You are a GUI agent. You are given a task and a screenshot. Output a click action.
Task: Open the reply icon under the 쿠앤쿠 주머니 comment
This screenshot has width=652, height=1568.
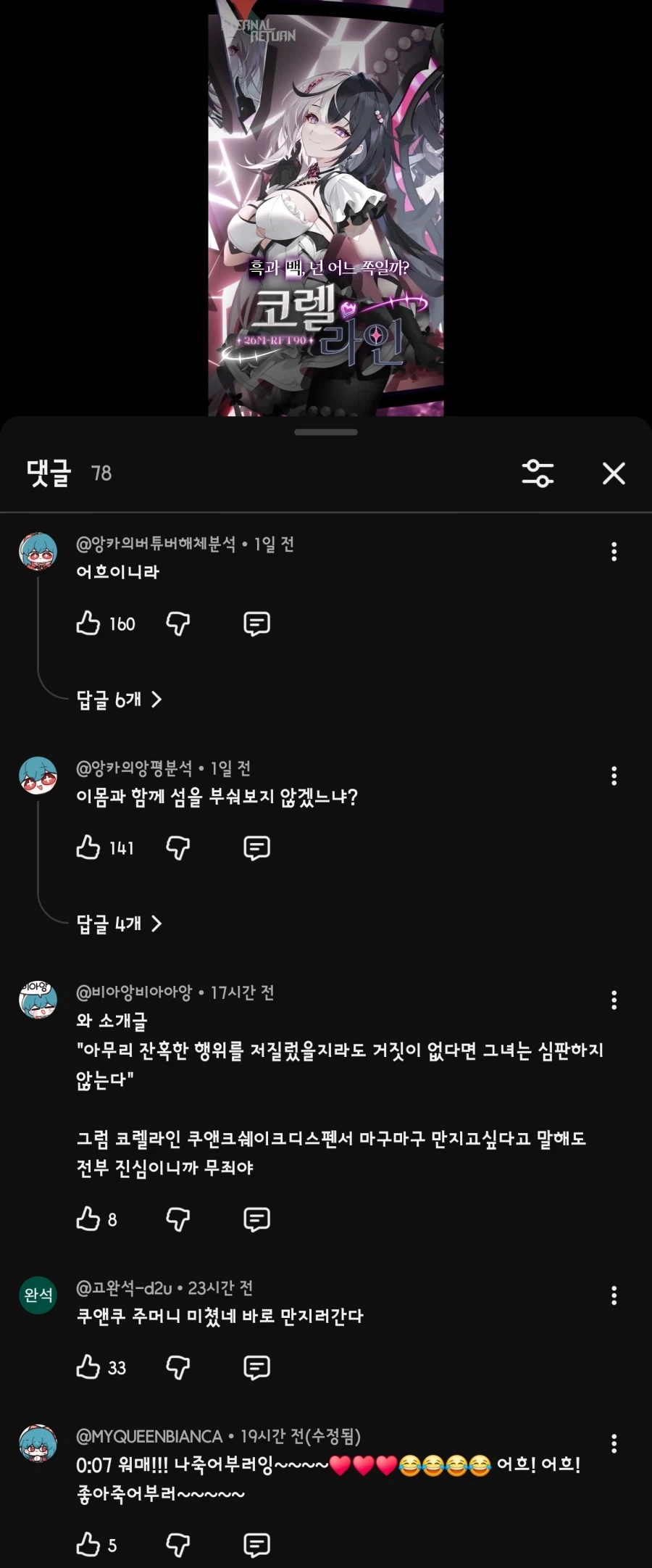coord(255,1367)
